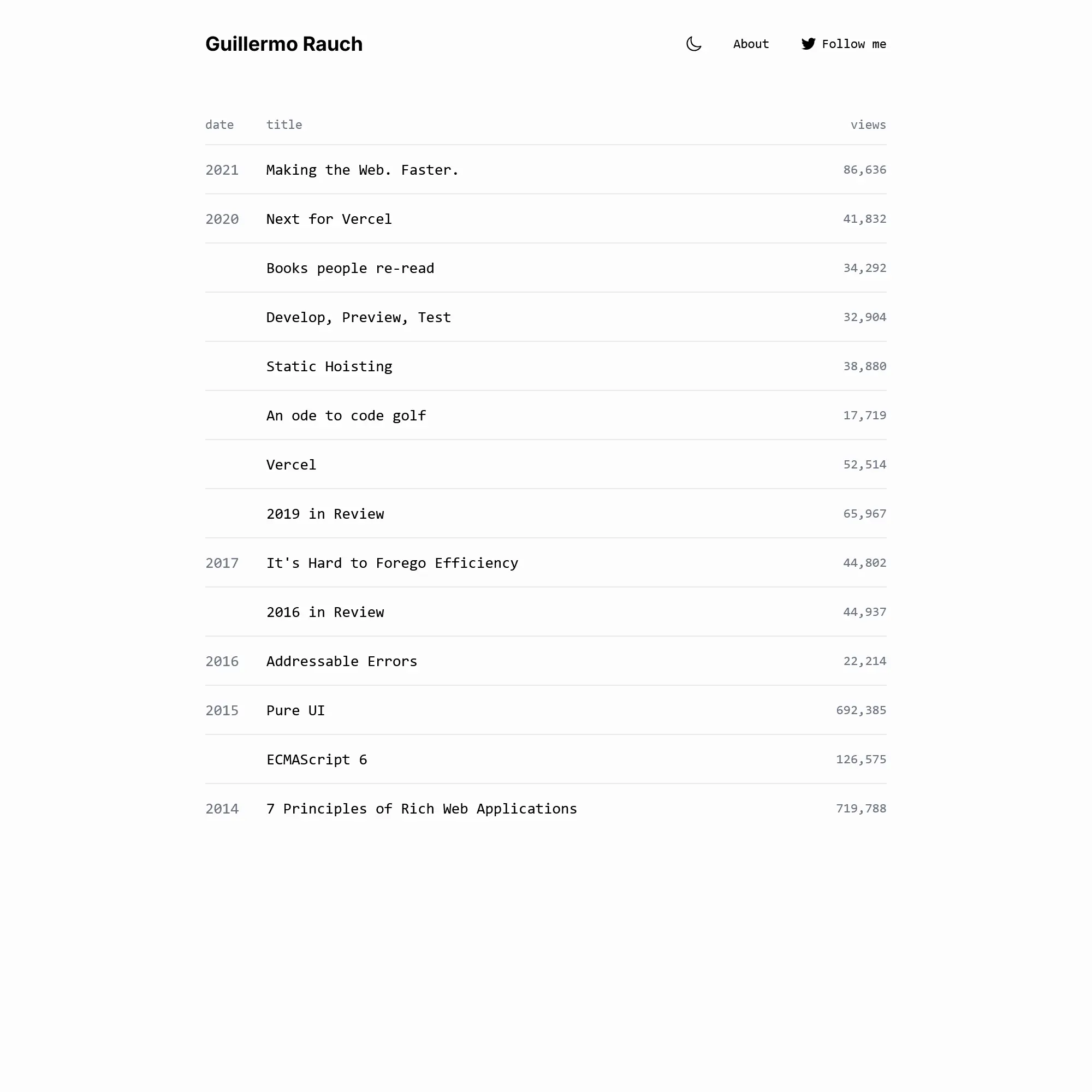Open Develop, Preview, Test article
Screen dimensions: 1092x1092
pos(358,318)
